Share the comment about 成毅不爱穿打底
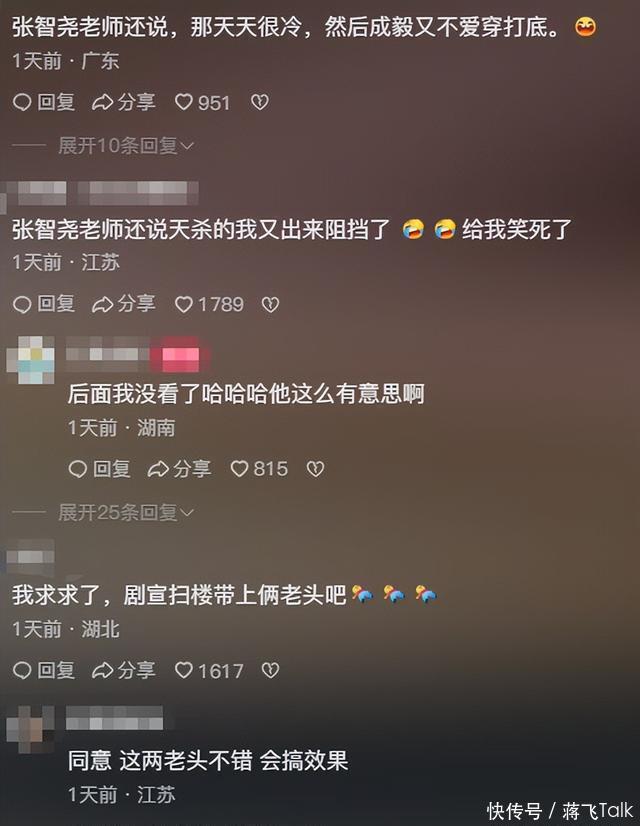 click(124, 102)
